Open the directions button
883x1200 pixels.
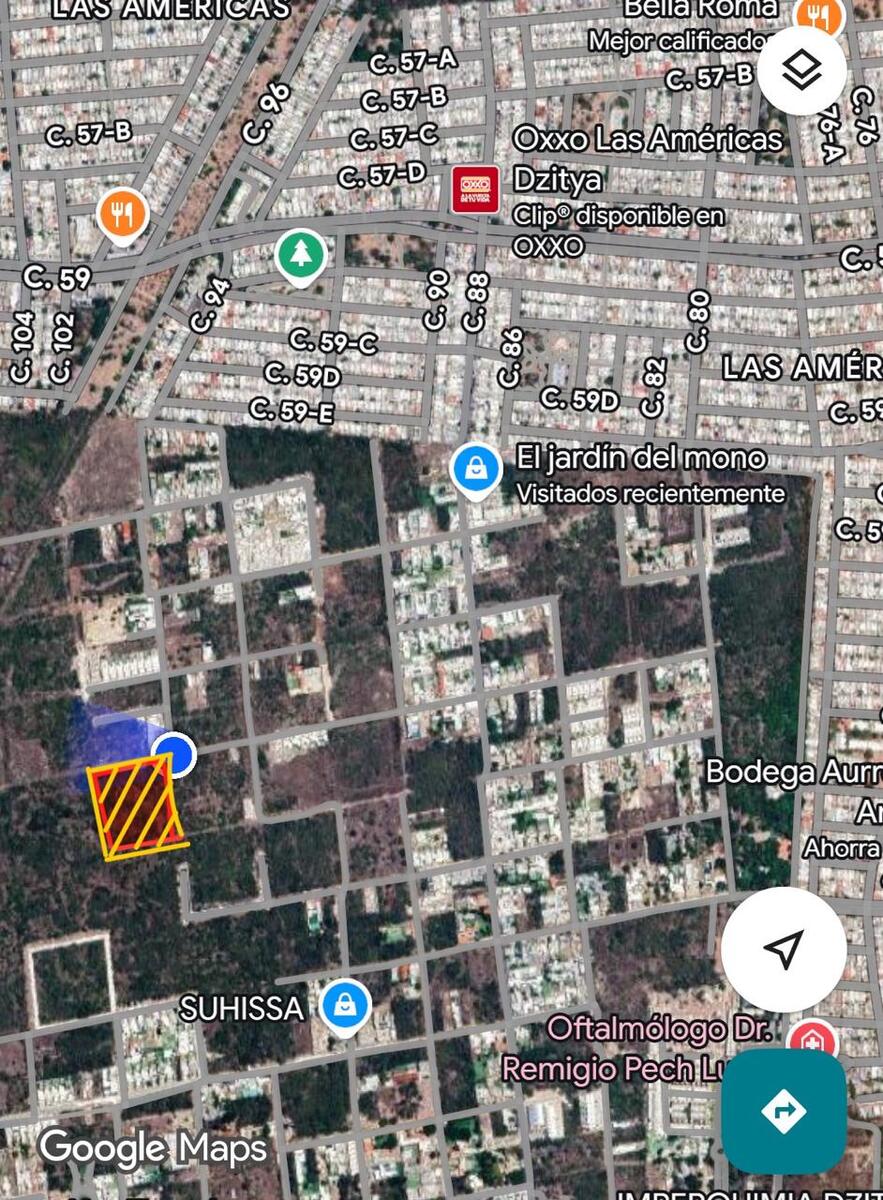click(783, 1110)
